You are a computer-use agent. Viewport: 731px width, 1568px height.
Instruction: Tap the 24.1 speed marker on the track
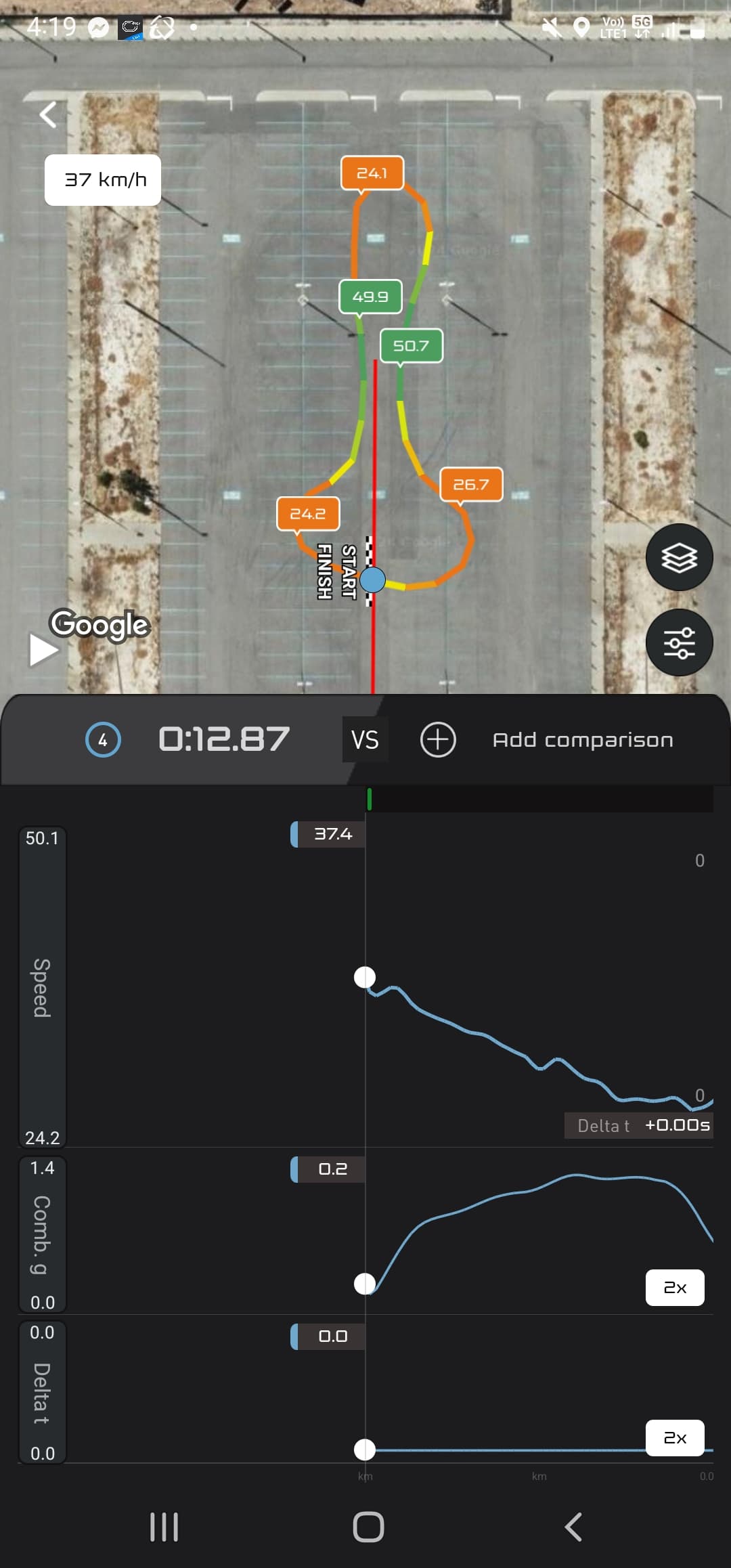(372, 173)
